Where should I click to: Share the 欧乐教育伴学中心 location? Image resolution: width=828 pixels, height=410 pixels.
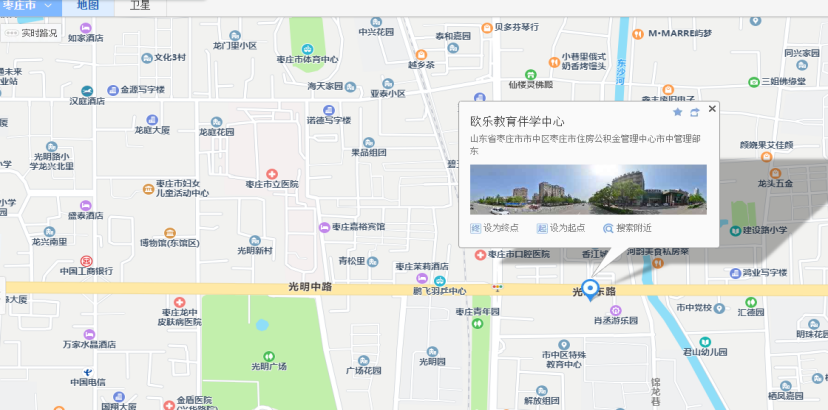(695, 112)
